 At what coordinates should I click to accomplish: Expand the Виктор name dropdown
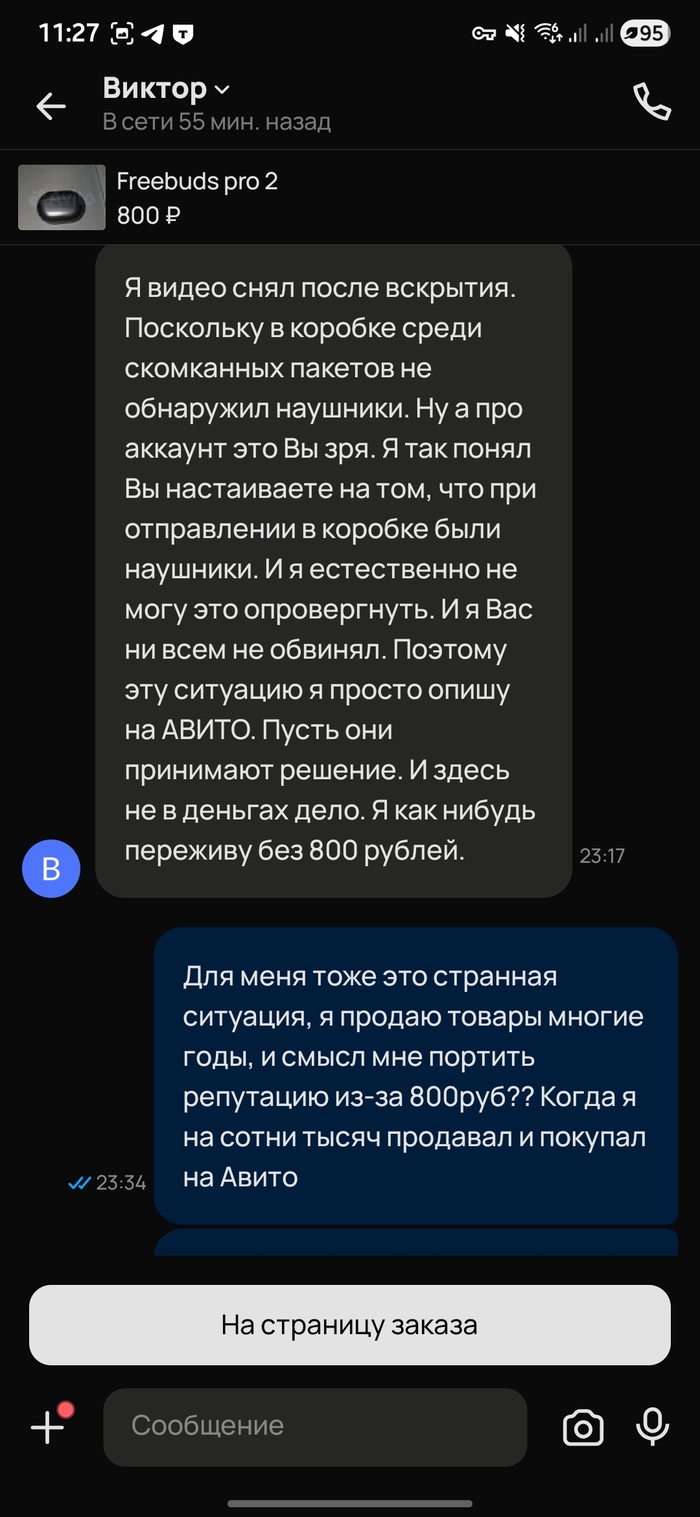[x=222, y=90]
